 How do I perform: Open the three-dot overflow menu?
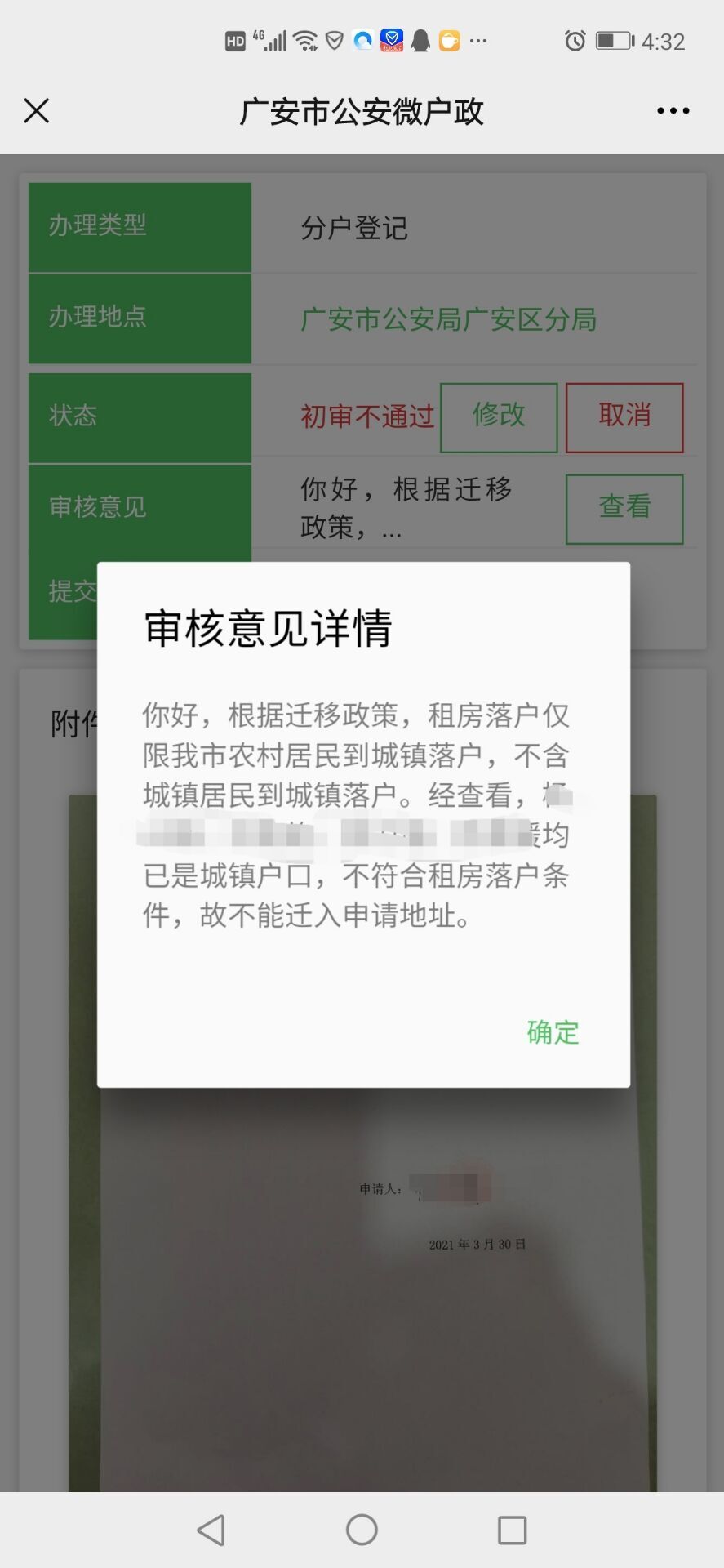click(673, 110)
